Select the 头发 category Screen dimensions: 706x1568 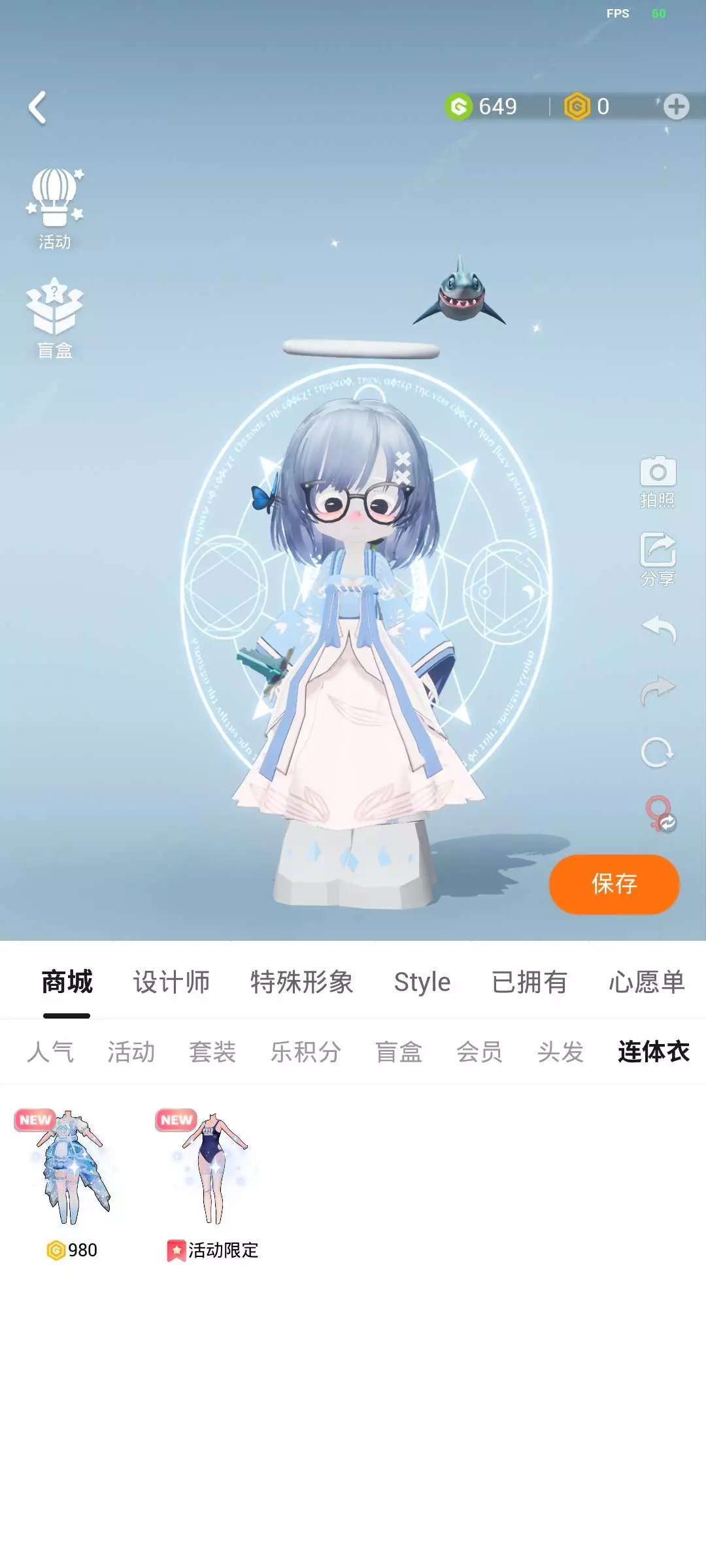pos(560,1052)
